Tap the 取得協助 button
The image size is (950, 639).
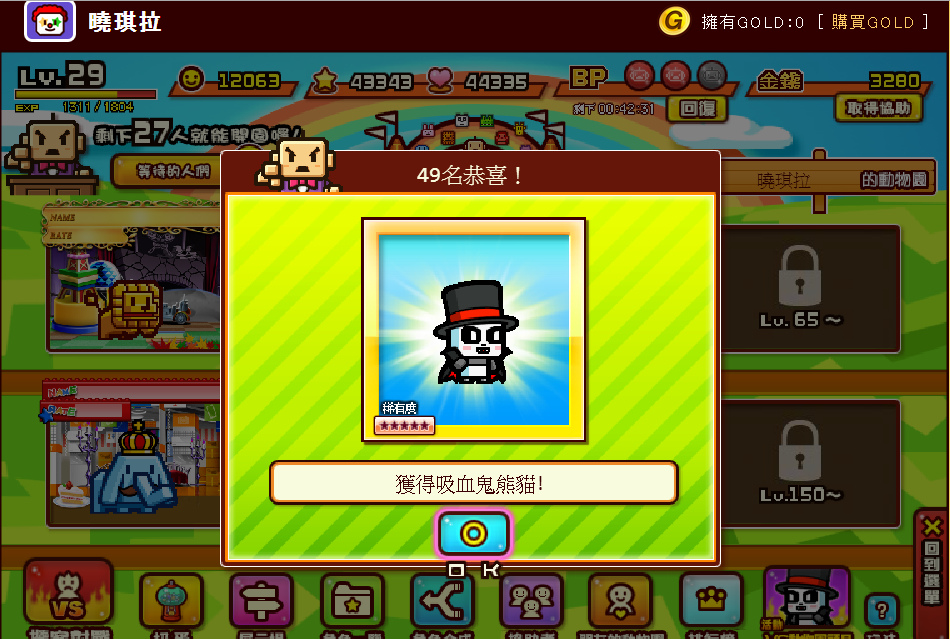tap(878, 108)
